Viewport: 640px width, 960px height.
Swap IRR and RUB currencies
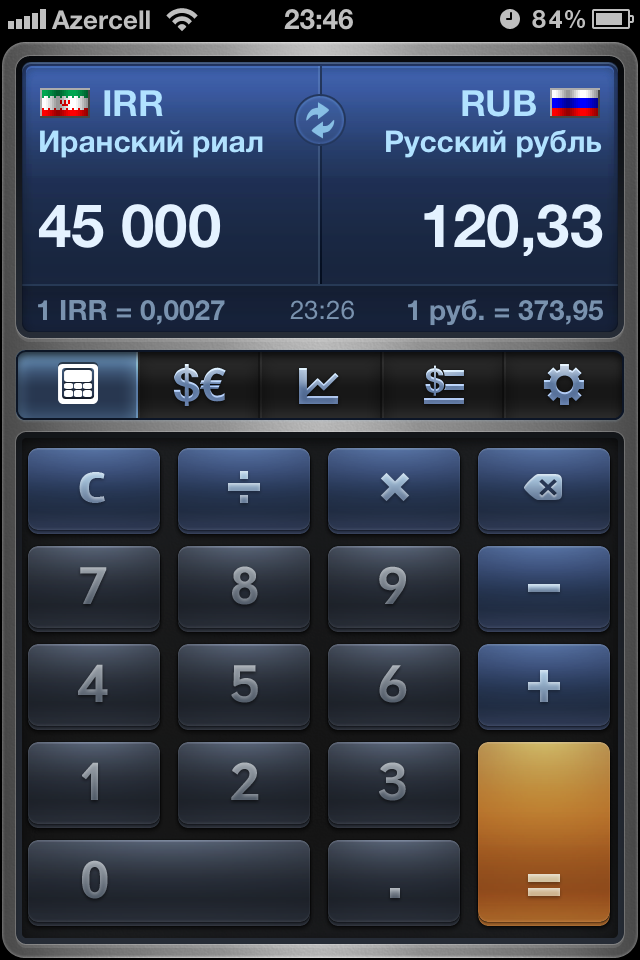(x=320, y=121)
